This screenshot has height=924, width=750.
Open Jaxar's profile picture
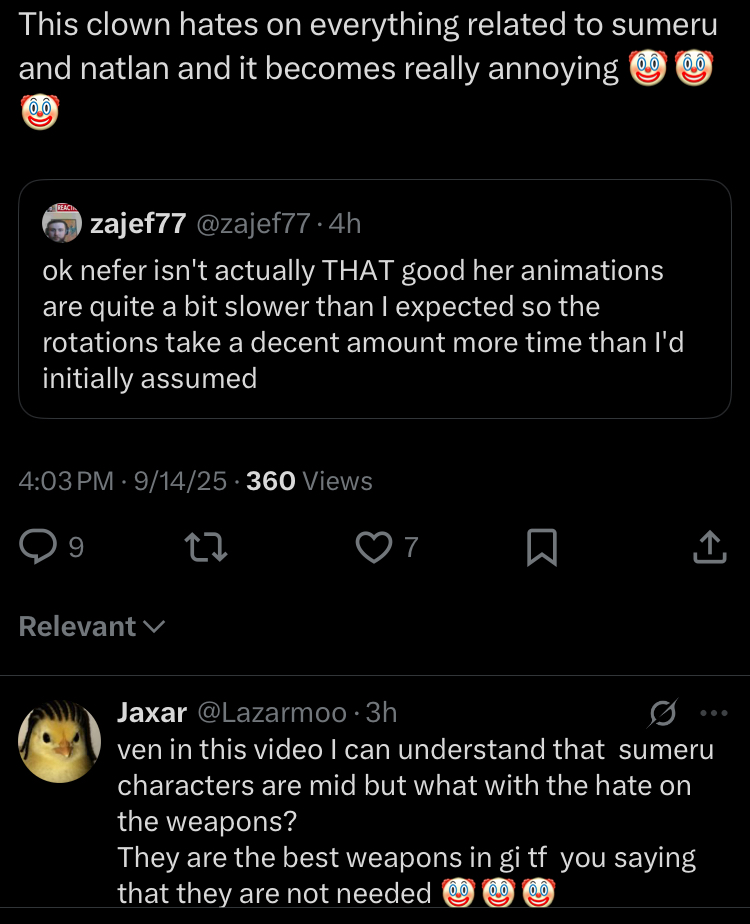(x=58, y=740)
